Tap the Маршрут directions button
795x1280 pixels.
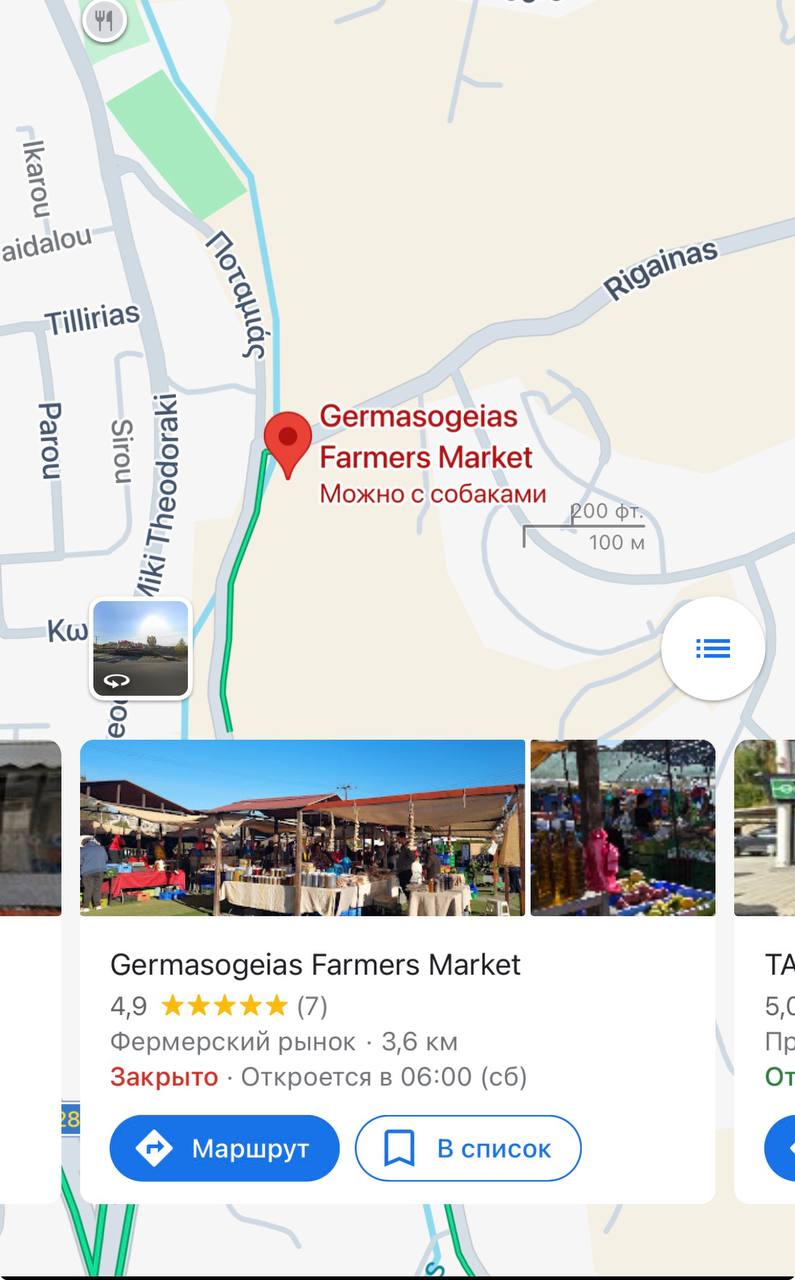click(x=224, y=1148)
